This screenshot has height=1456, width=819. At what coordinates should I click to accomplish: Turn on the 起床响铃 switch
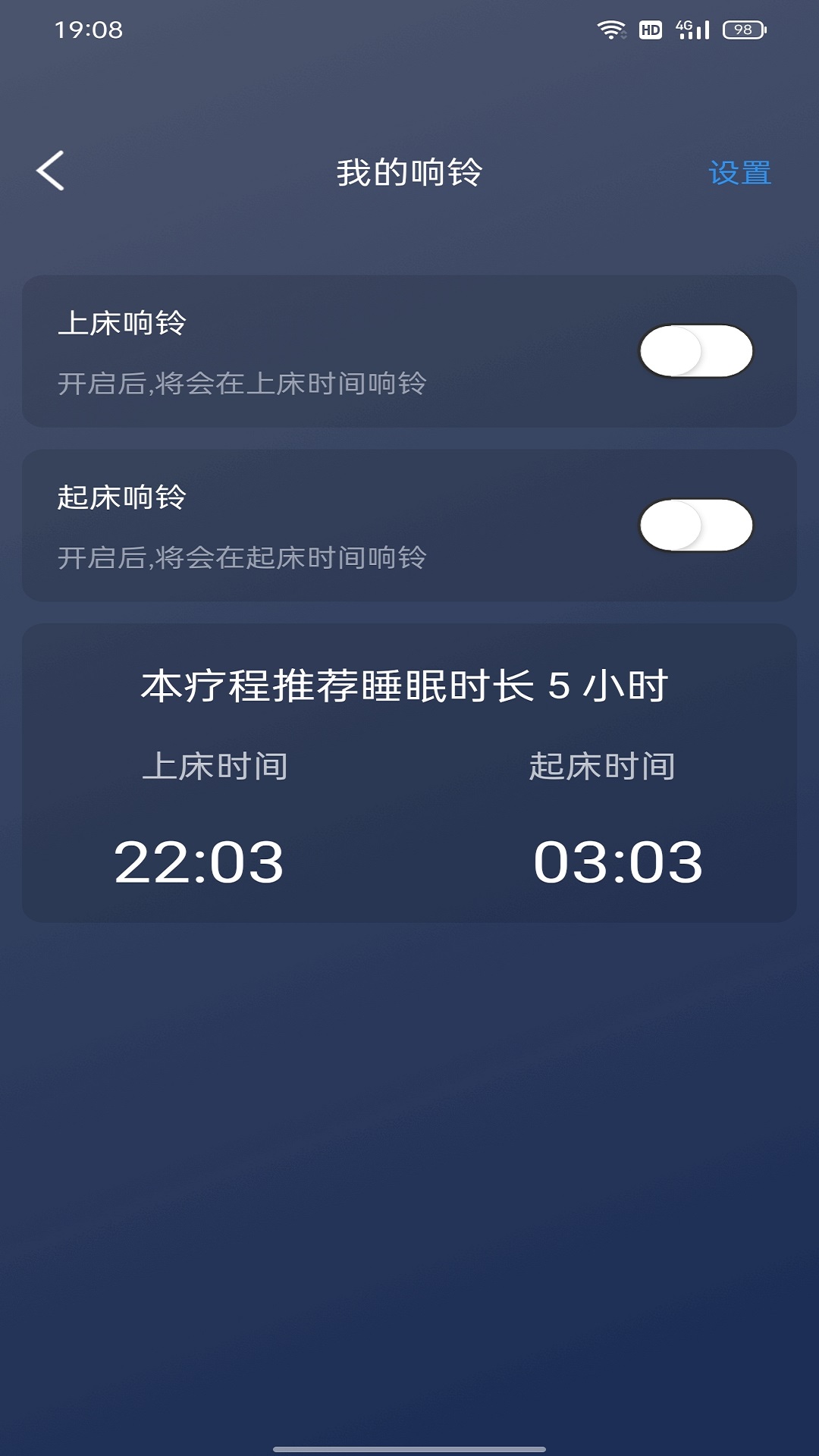click(x=696, y=525)
